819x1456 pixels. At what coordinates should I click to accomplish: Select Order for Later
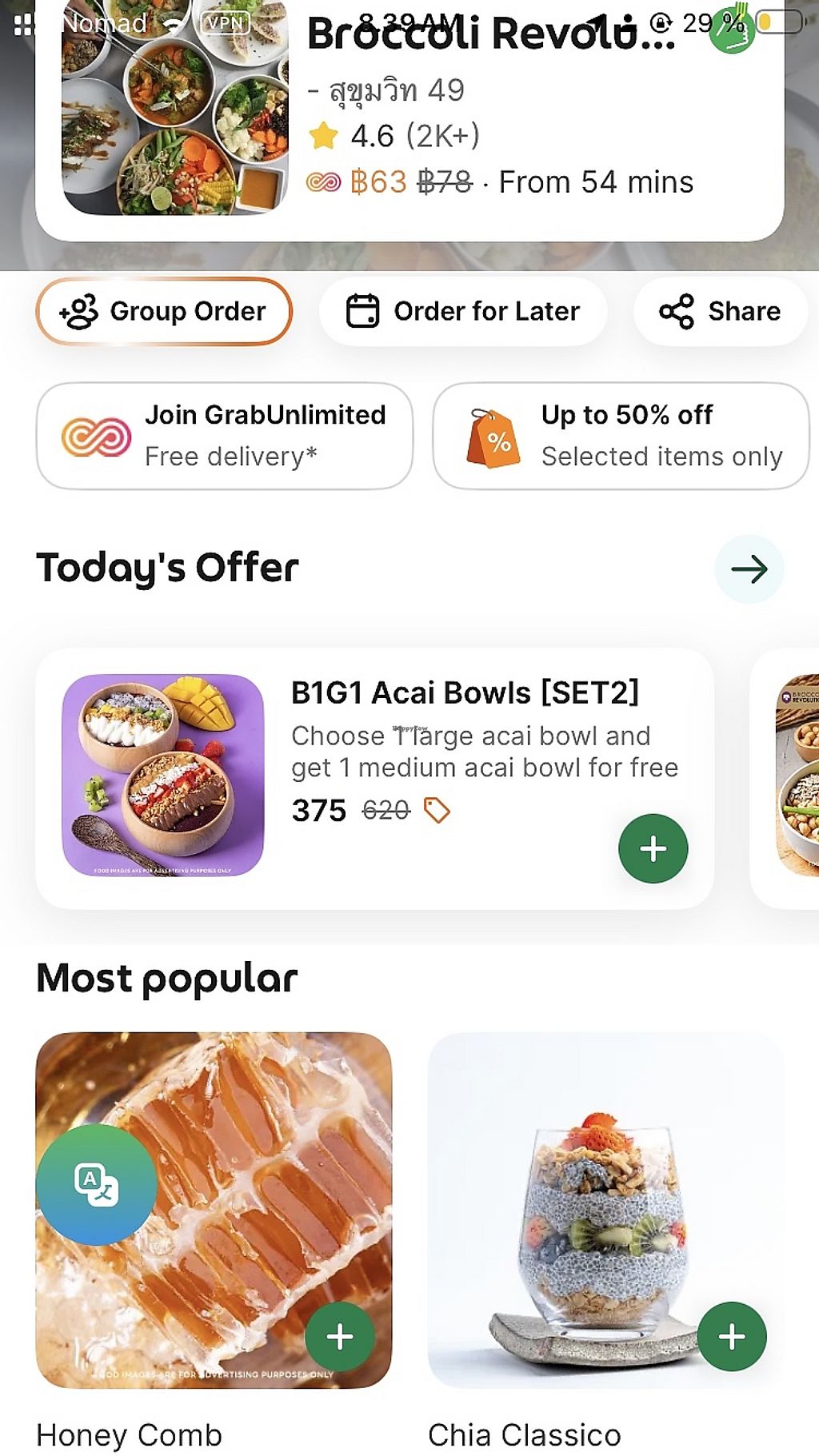[462, 311]
